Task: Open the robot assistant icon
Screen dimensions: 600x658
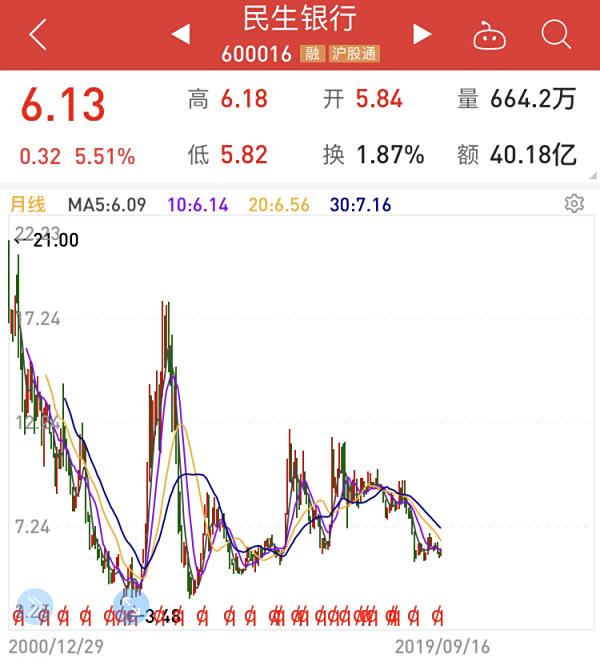Action: pyautogui.click(x=487, y=35)
